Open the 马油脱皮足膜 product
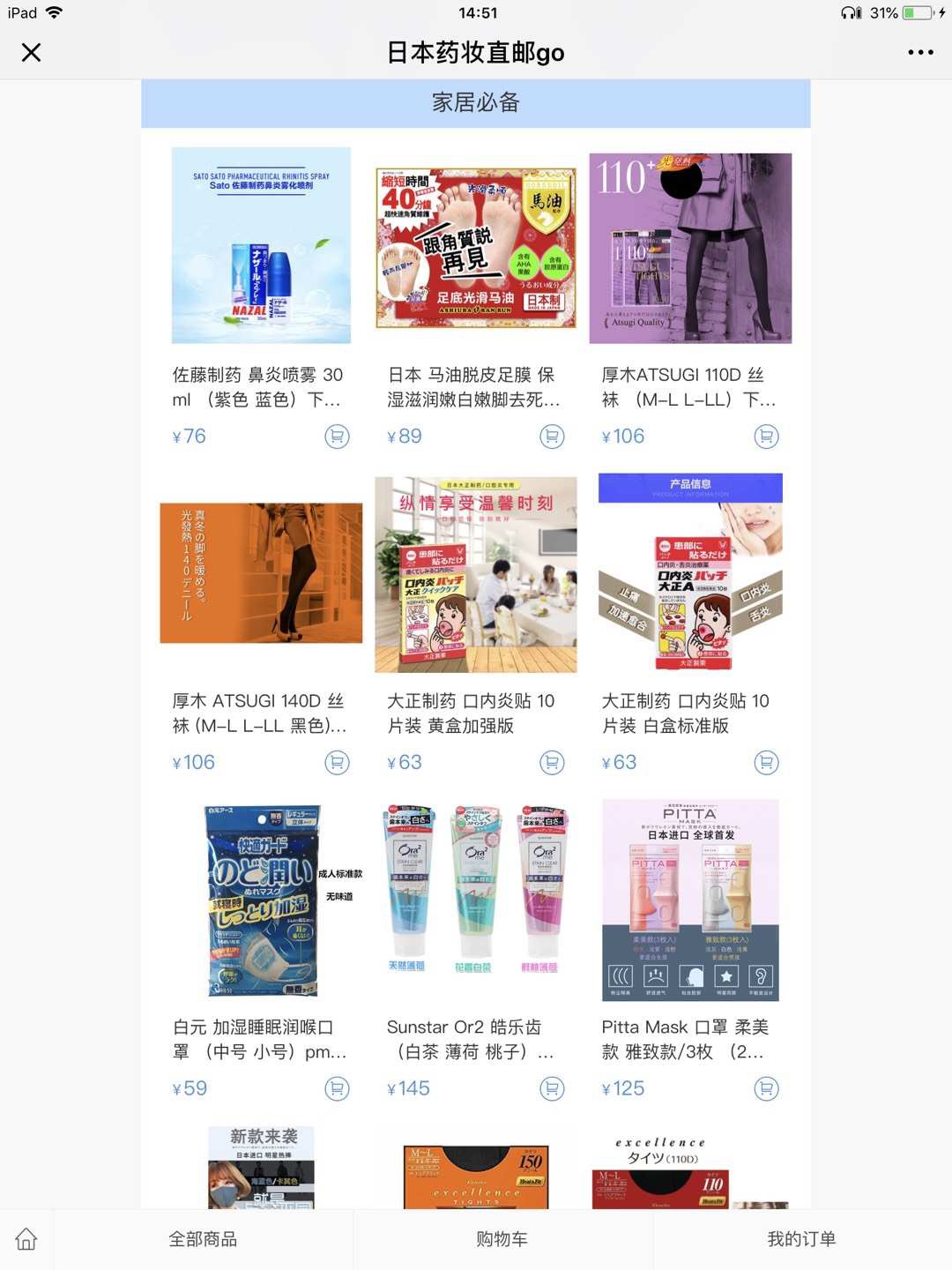The width and height of the screenshot is (952, 1270). coord(476,248)
